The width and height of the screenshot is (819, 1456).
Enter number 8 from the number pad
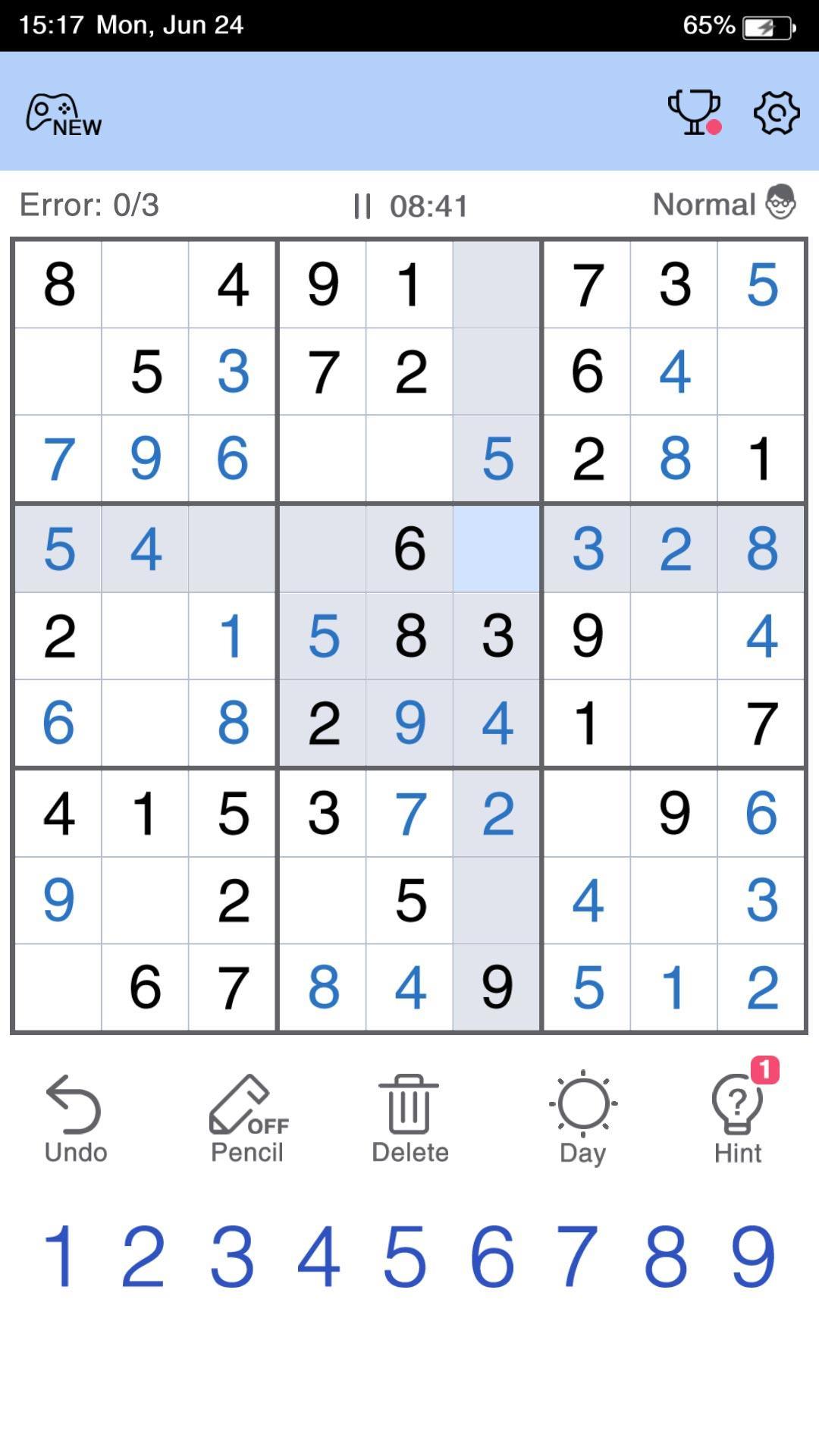[x=666, y=1257]
